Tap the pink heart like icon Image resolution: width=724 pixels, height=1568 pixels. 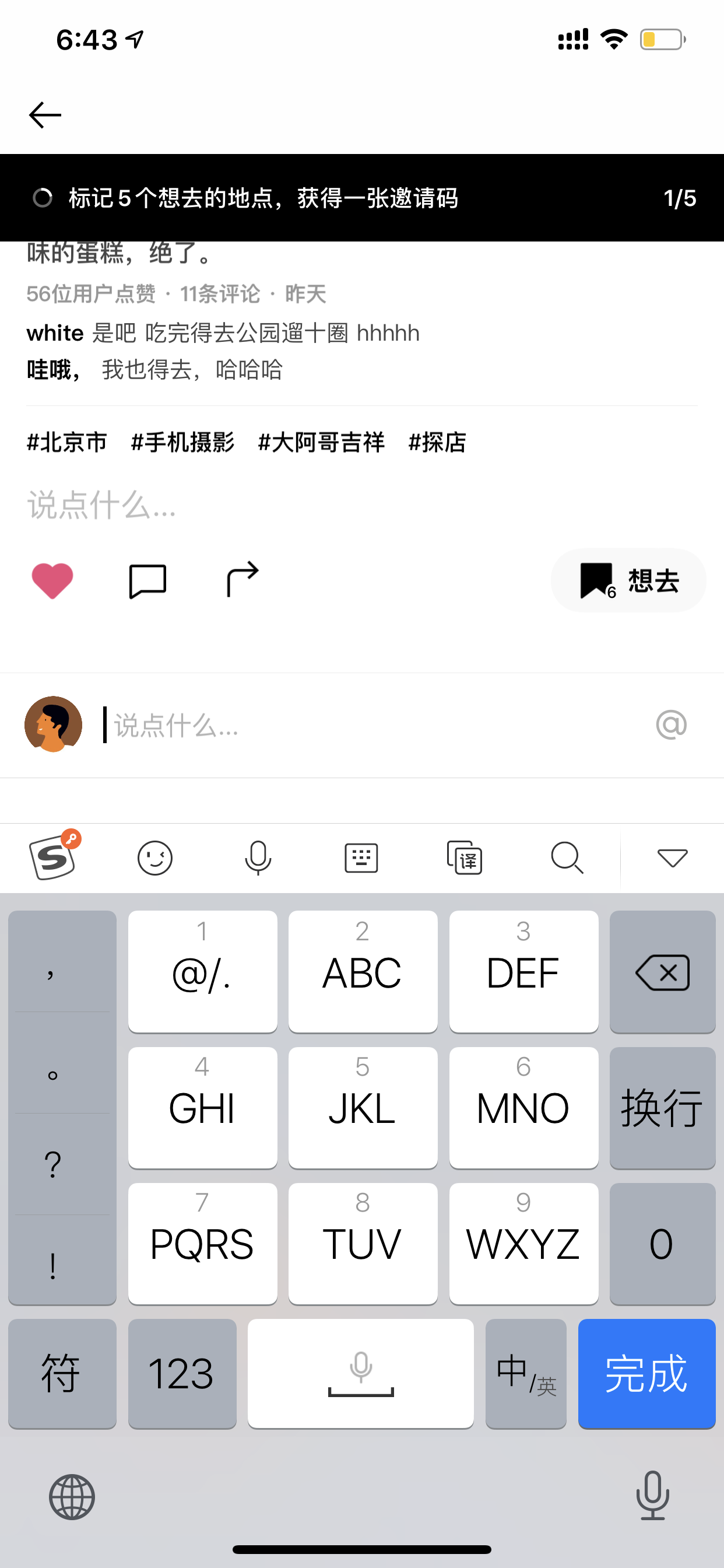pos(52,580)
